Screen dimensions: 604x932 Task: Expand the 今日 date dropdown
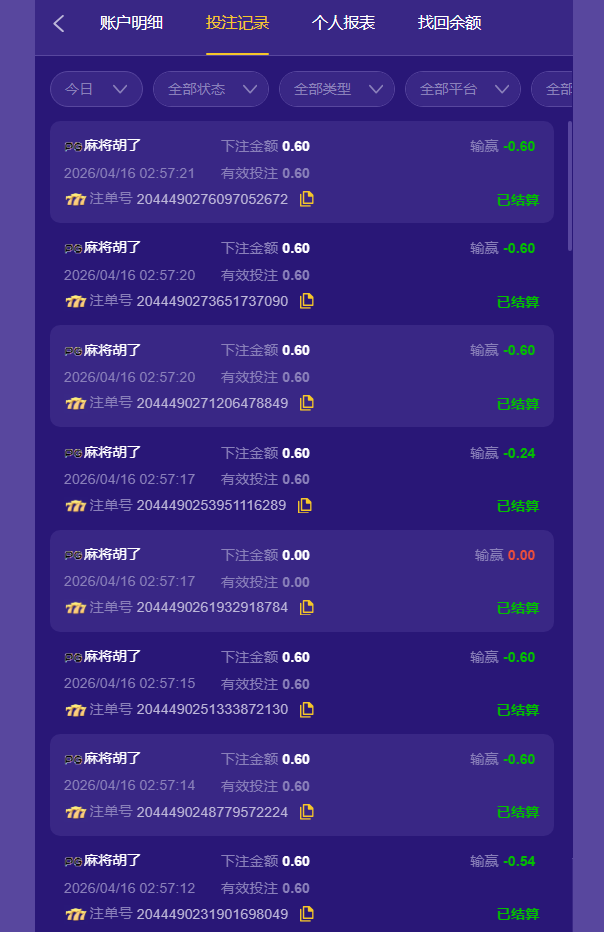coord(96,89)
